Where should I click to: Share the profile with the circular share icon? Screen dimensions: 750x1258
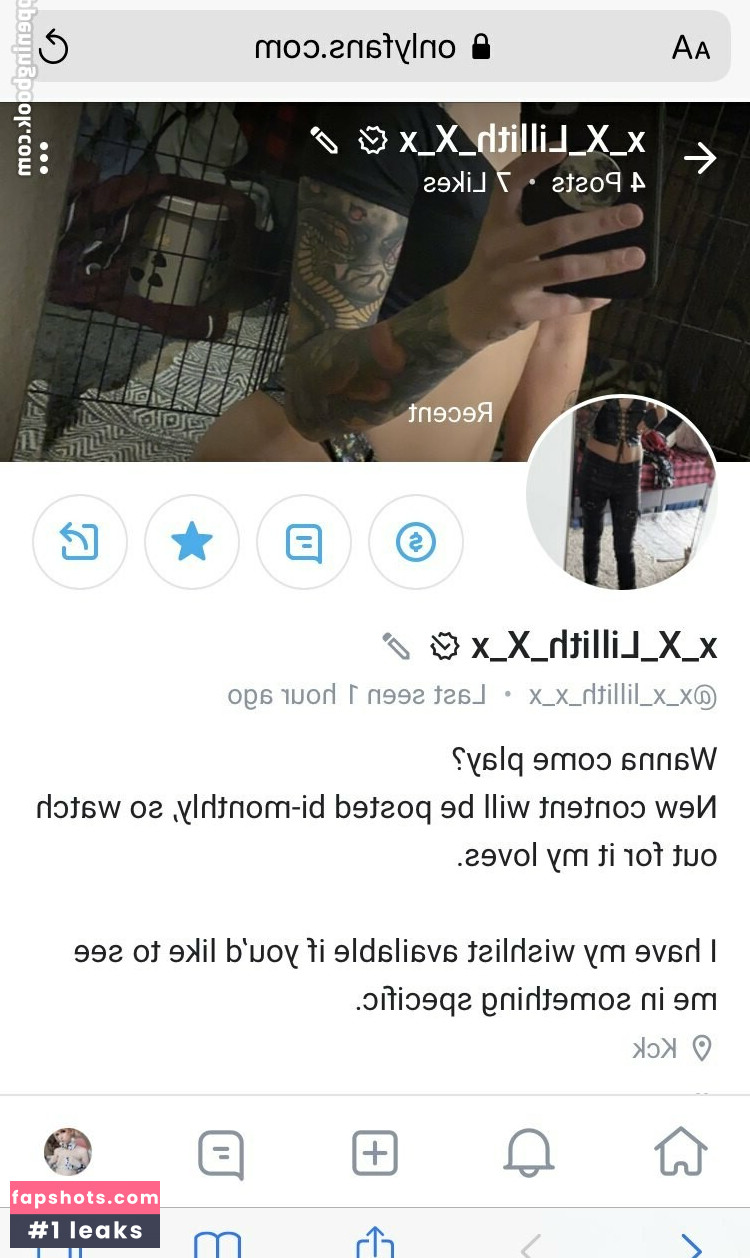pos(80,543)
